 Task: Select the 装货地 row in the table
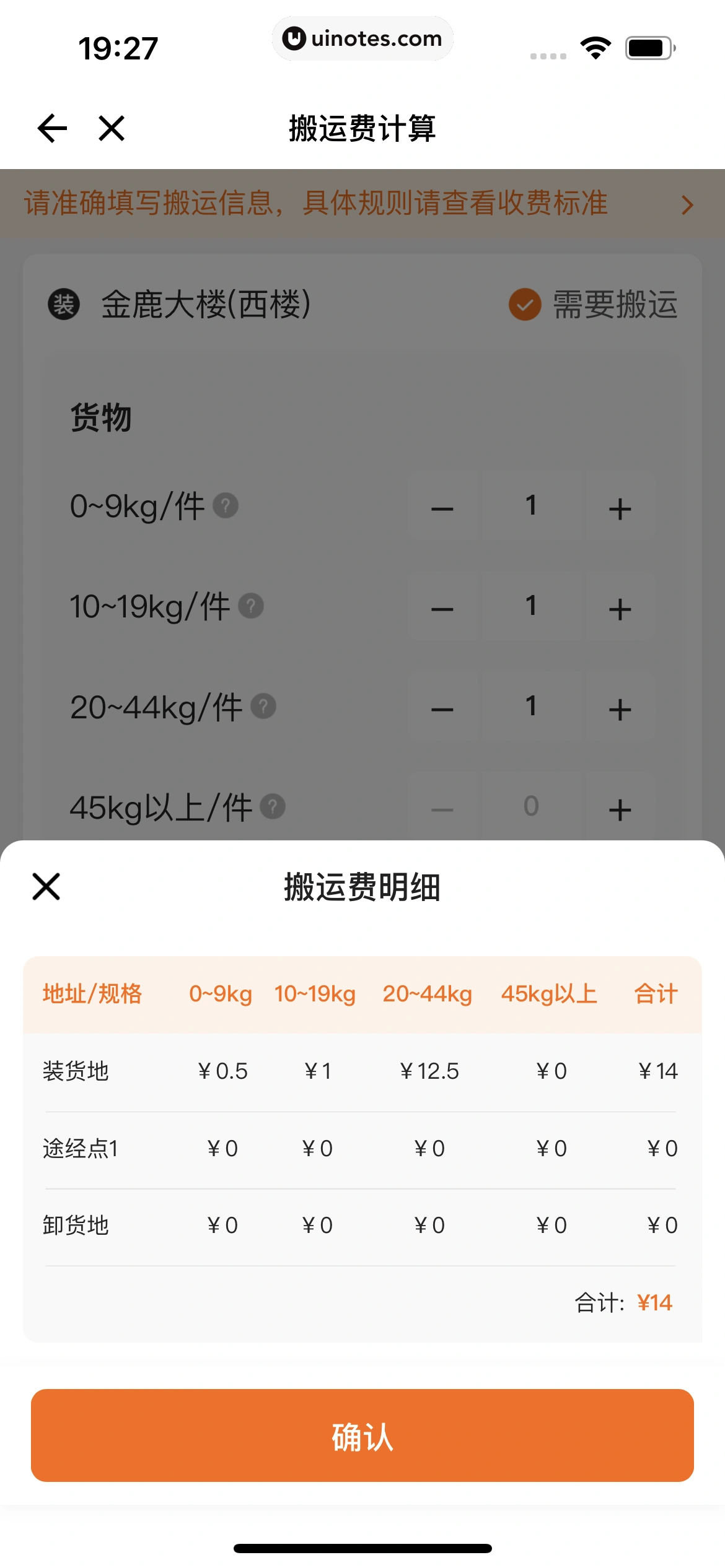coord(76,1069)
